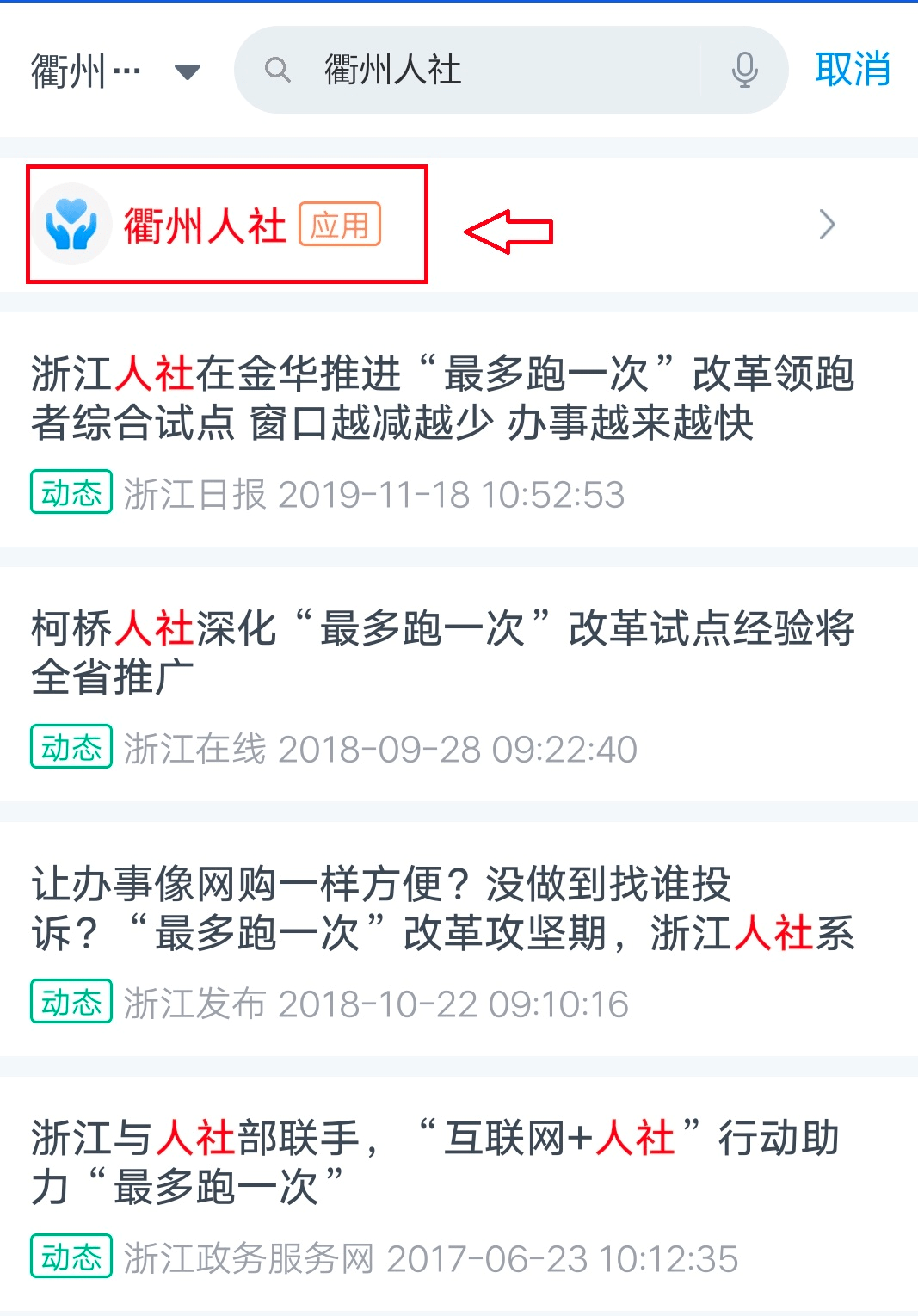Click the 动态 tag under the 浙江日报 article

[71, 492]
